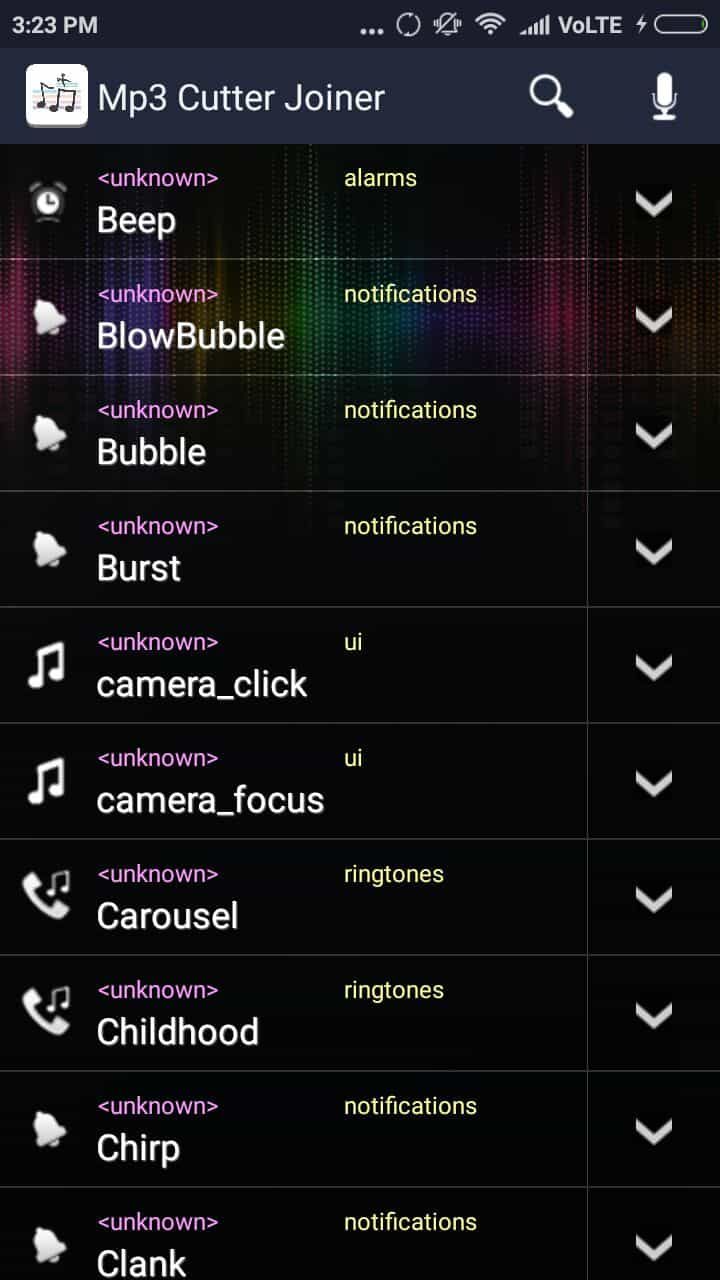720x1280 pixels.
Task: Open the Chirp notification sound
Action: pyautogui.click(x=293, y=1130)
